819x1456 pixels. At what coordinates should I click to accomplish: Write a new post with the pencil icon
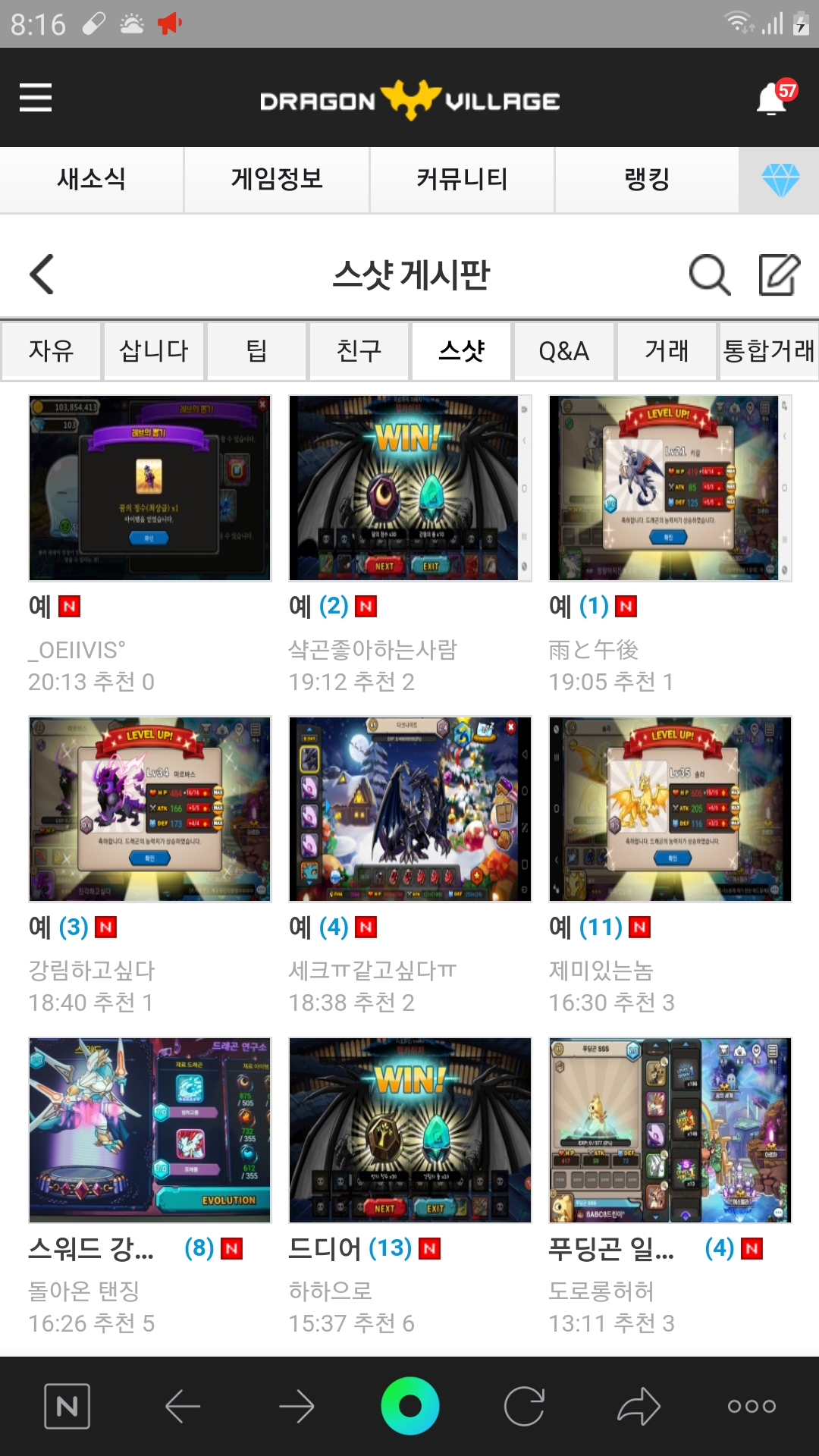(x=780, y=275)
